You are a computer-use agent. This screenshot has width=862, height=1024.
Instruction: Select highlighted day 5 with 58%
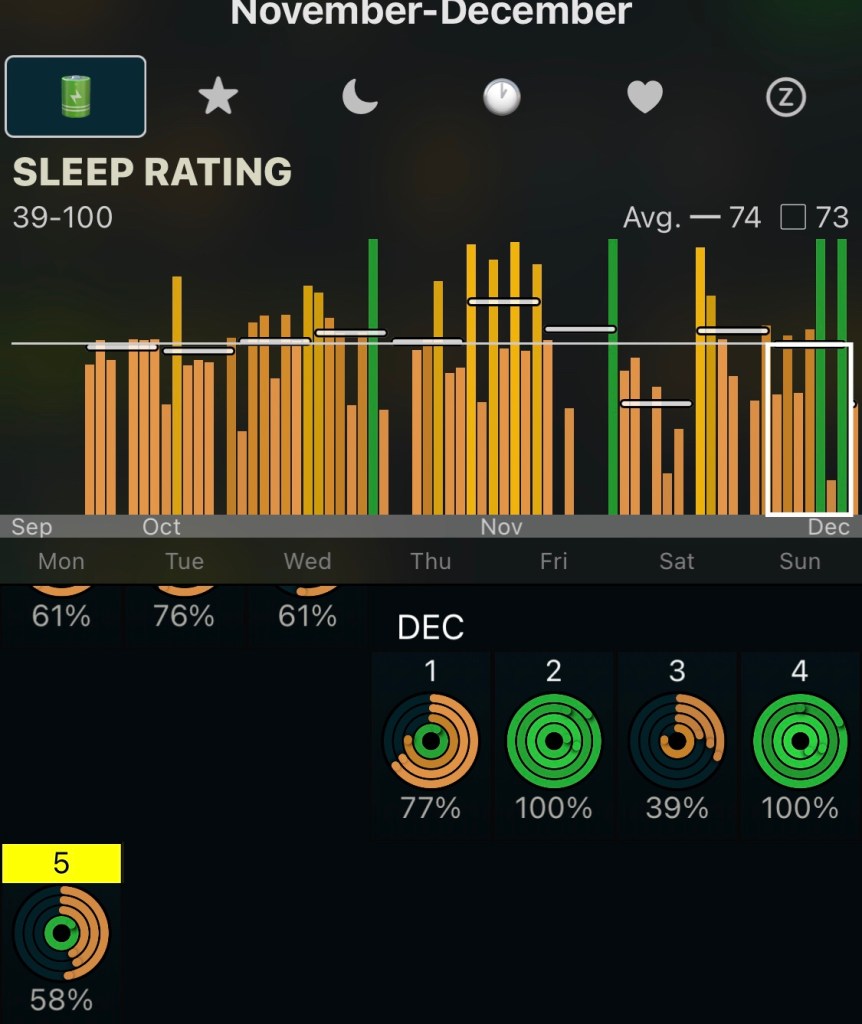61,932
